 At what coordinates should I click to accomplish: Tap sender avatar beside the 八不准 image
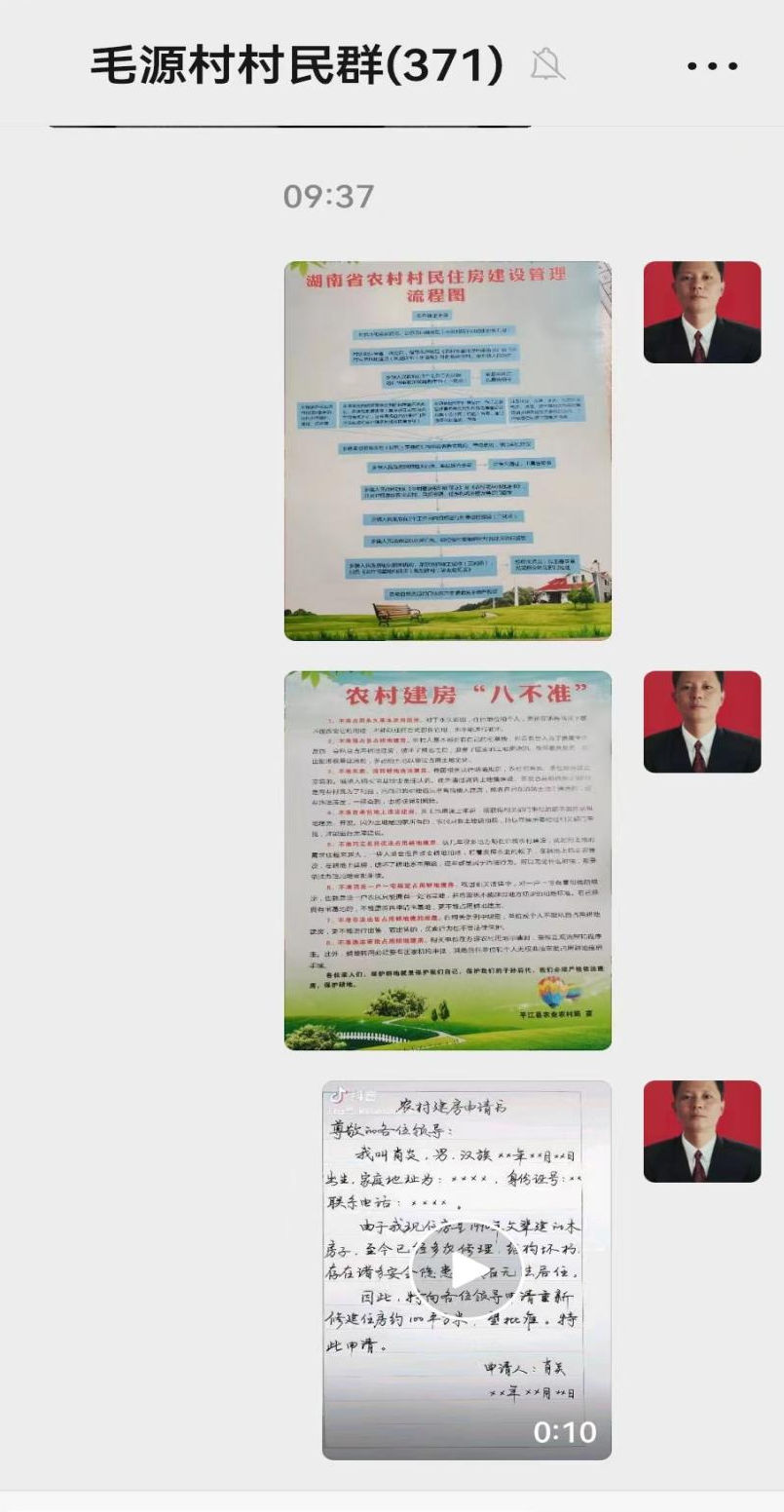coord(701,721)
